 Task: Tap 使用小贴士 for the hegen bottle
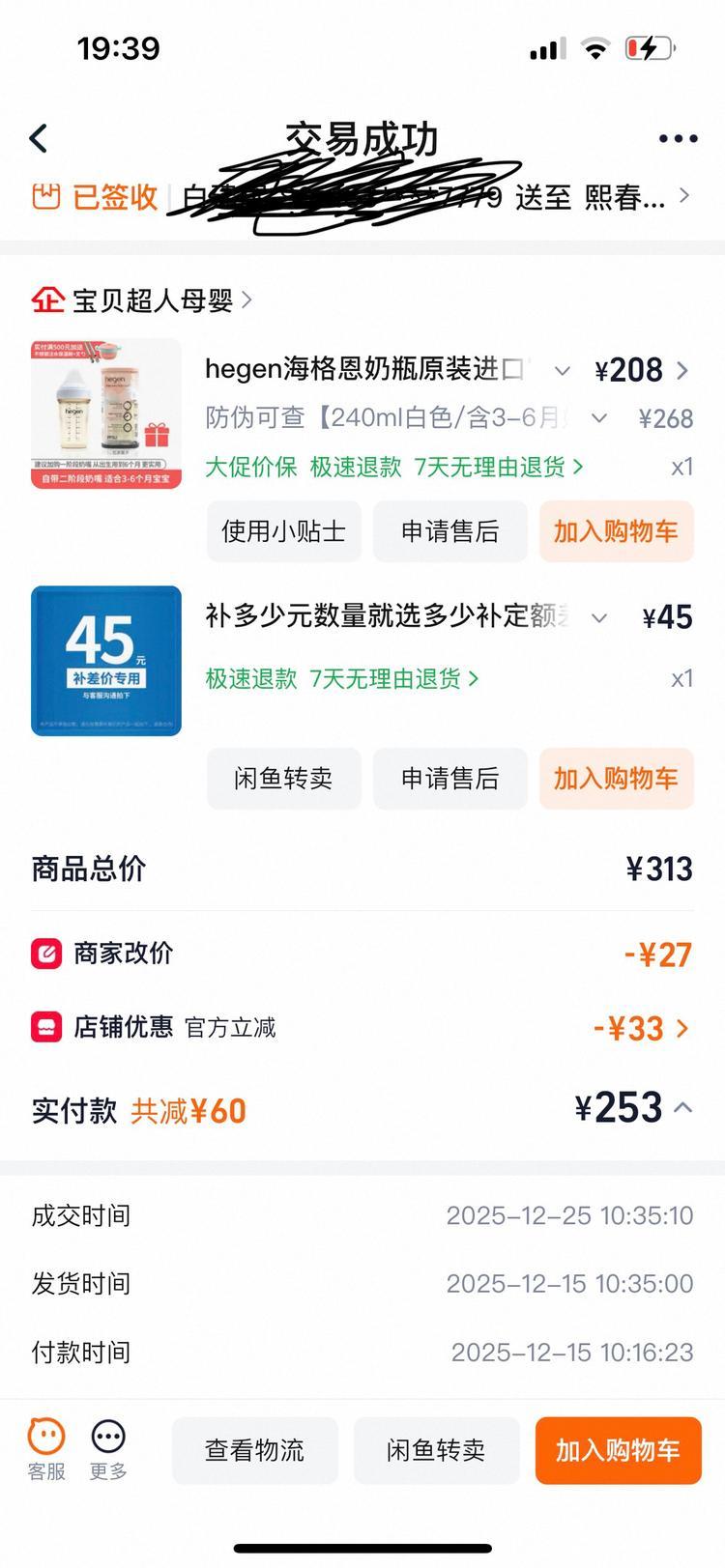pyautogui.click(x=283, y=531)
